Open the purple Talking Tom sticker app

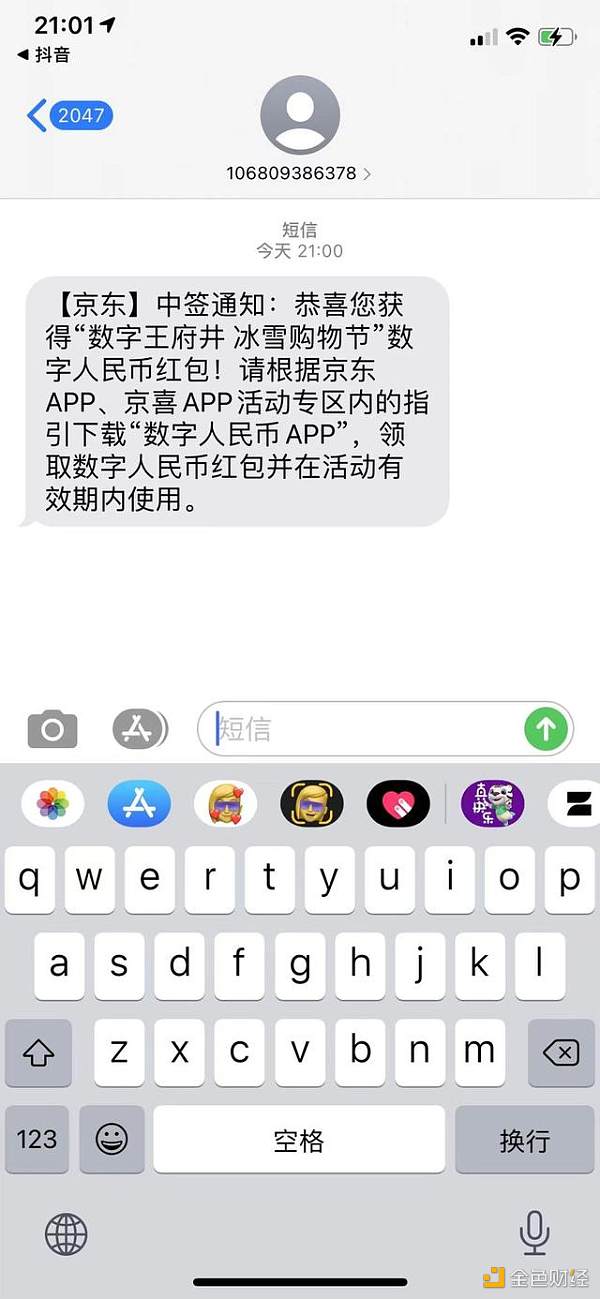tap(492, 804)
